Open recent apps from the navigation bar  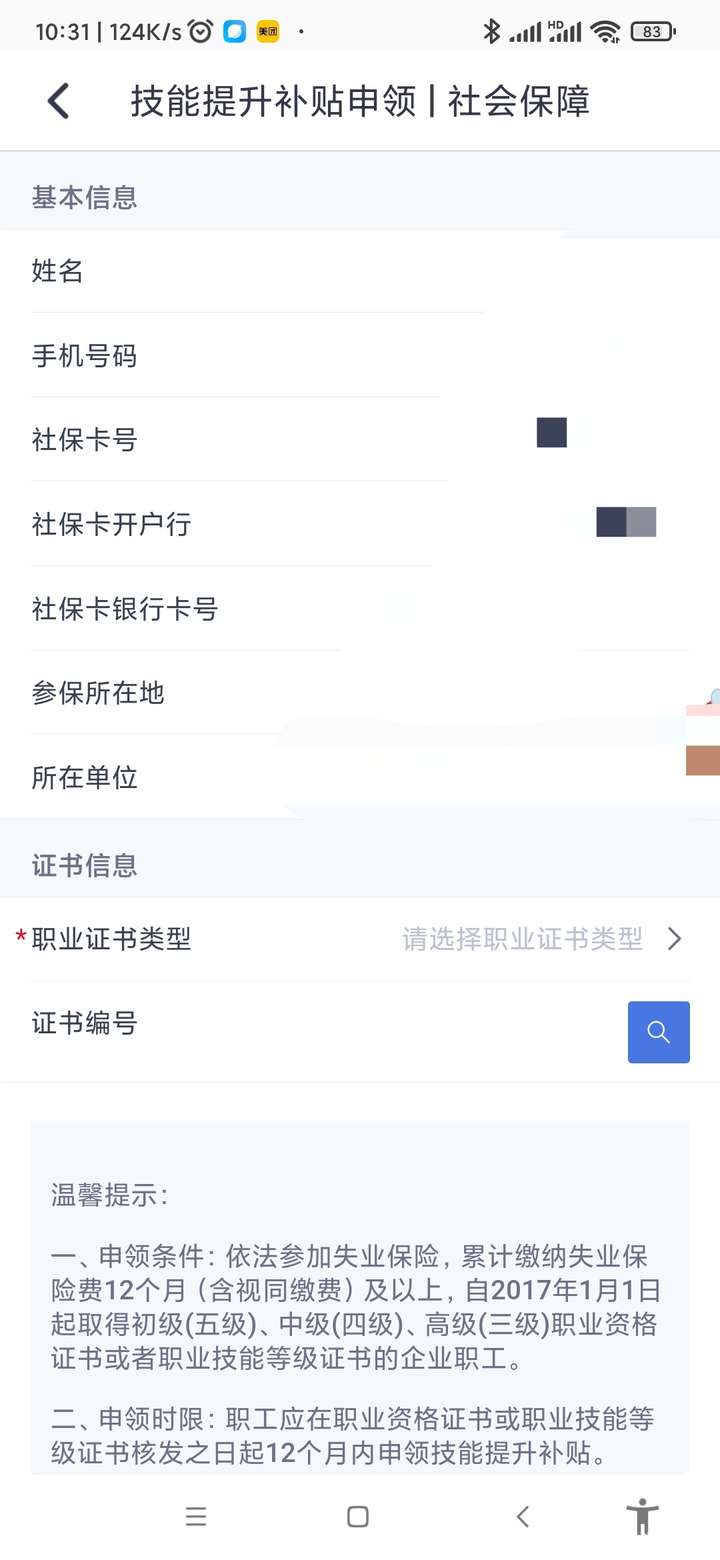point(196,1517)
